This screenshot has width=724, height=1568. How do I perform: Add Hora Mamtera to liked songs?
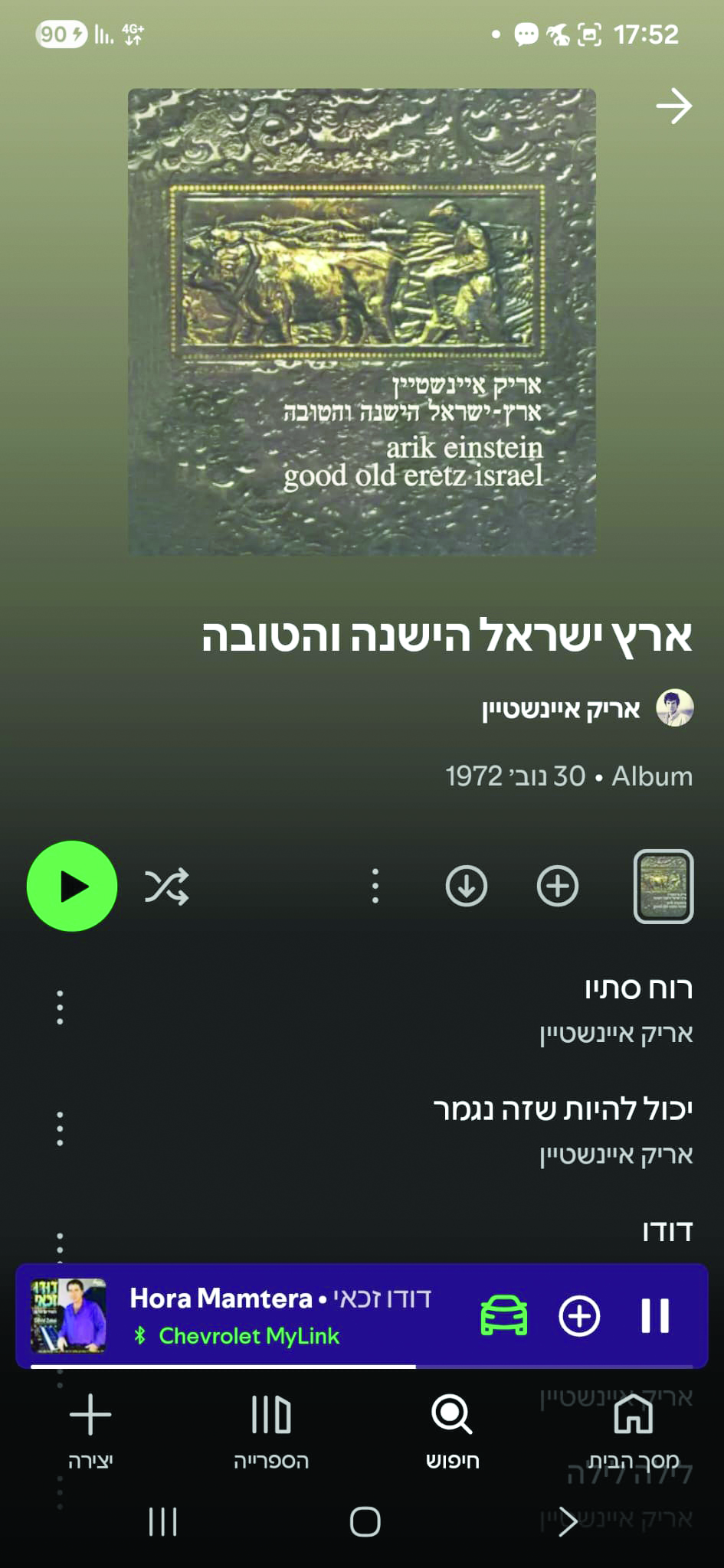click(579, 1316)
